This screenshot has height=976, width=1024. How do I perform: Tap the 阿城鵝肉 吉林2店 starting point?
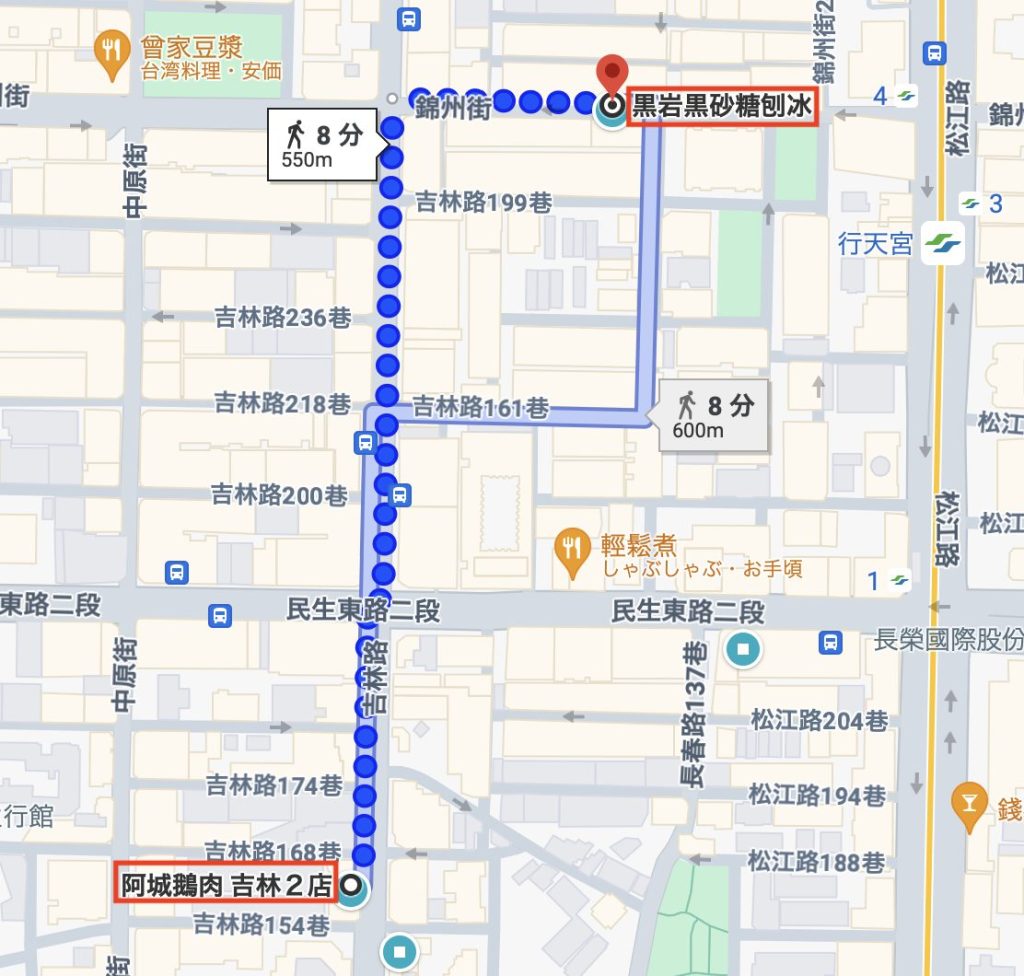[x=351, y=886]
